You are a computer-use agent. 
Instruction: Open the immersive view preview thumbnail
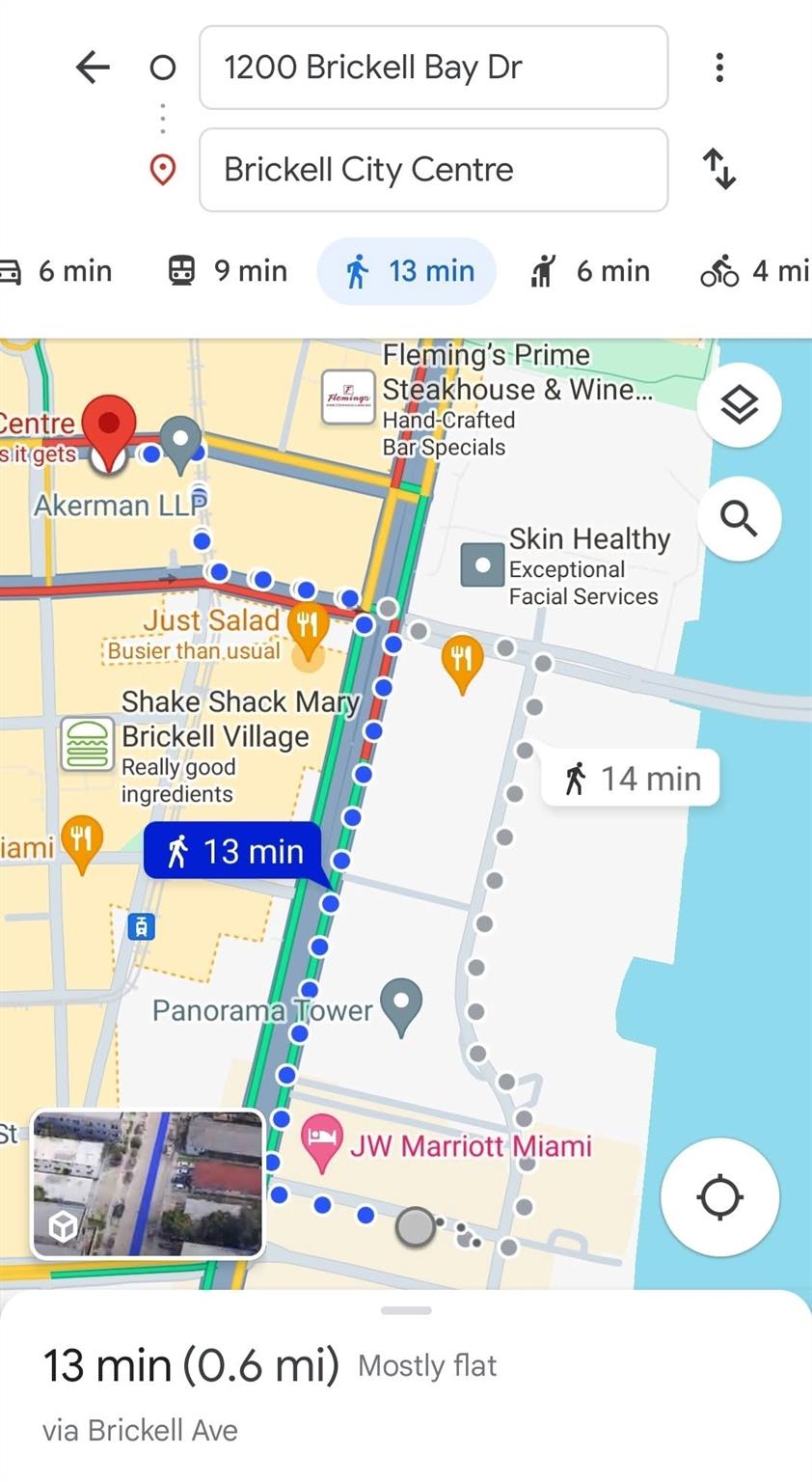[148, 1185]
